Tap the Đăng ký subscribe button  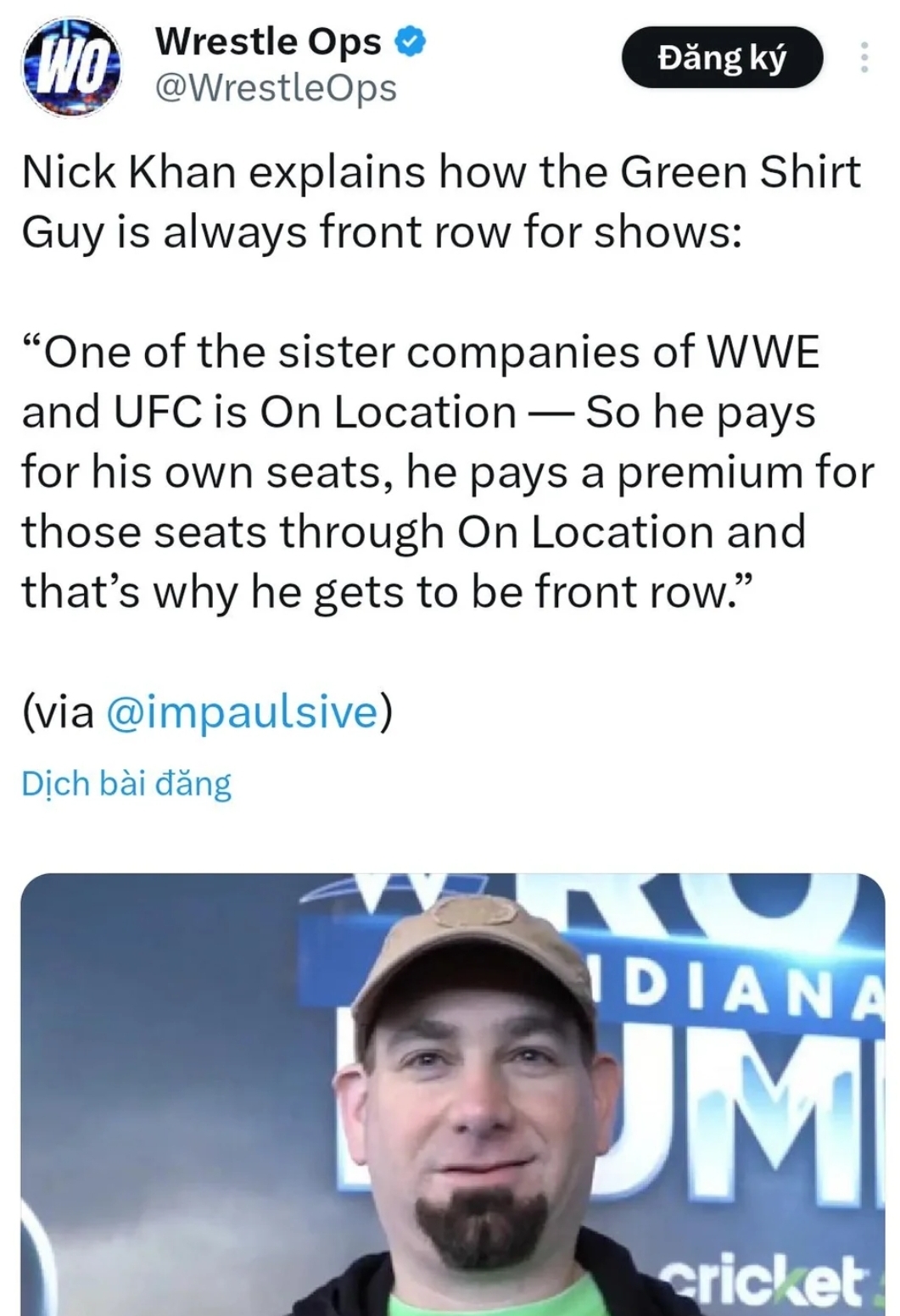[x=722, y=58]
